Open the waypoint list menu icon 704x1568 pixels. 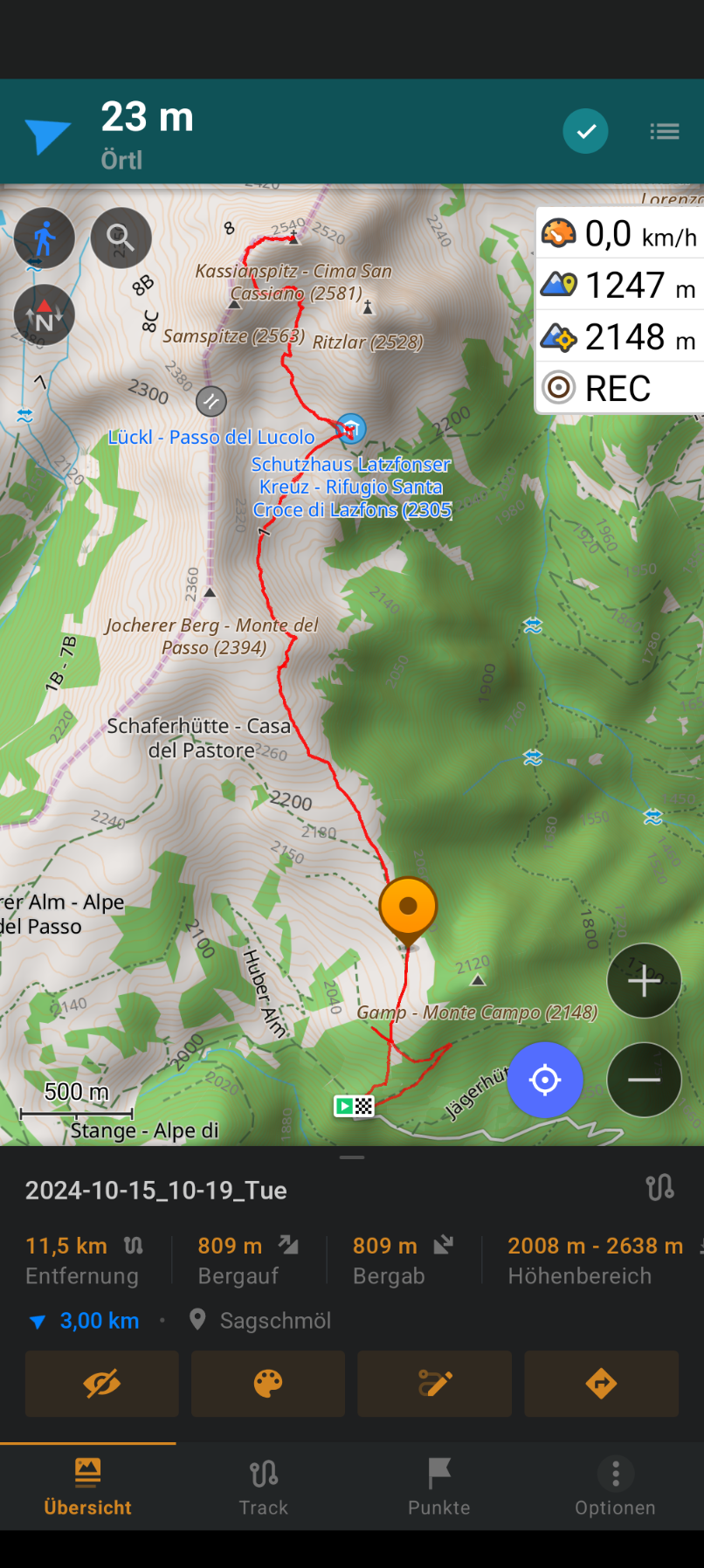point(665,132)
